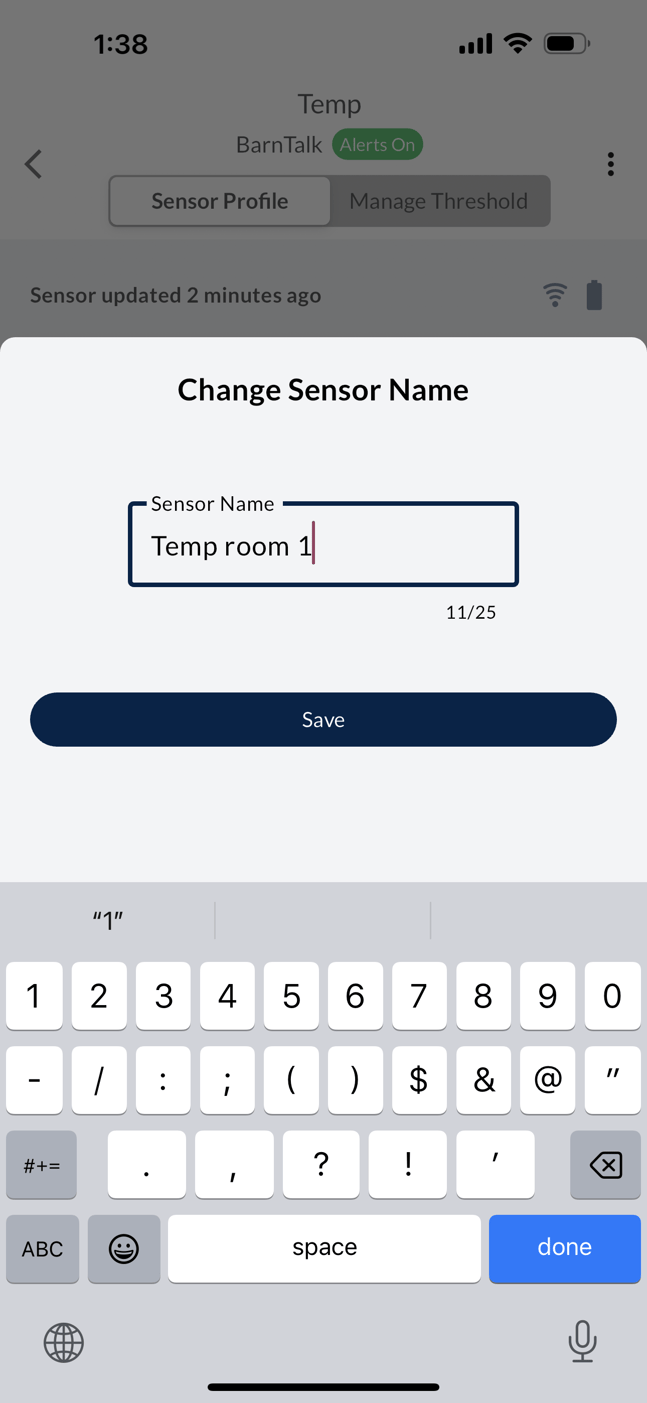This screenshot has width=647, height=1403.
Task: Switch to the Manage Threshold tab
Action: [x=438, y=201]
